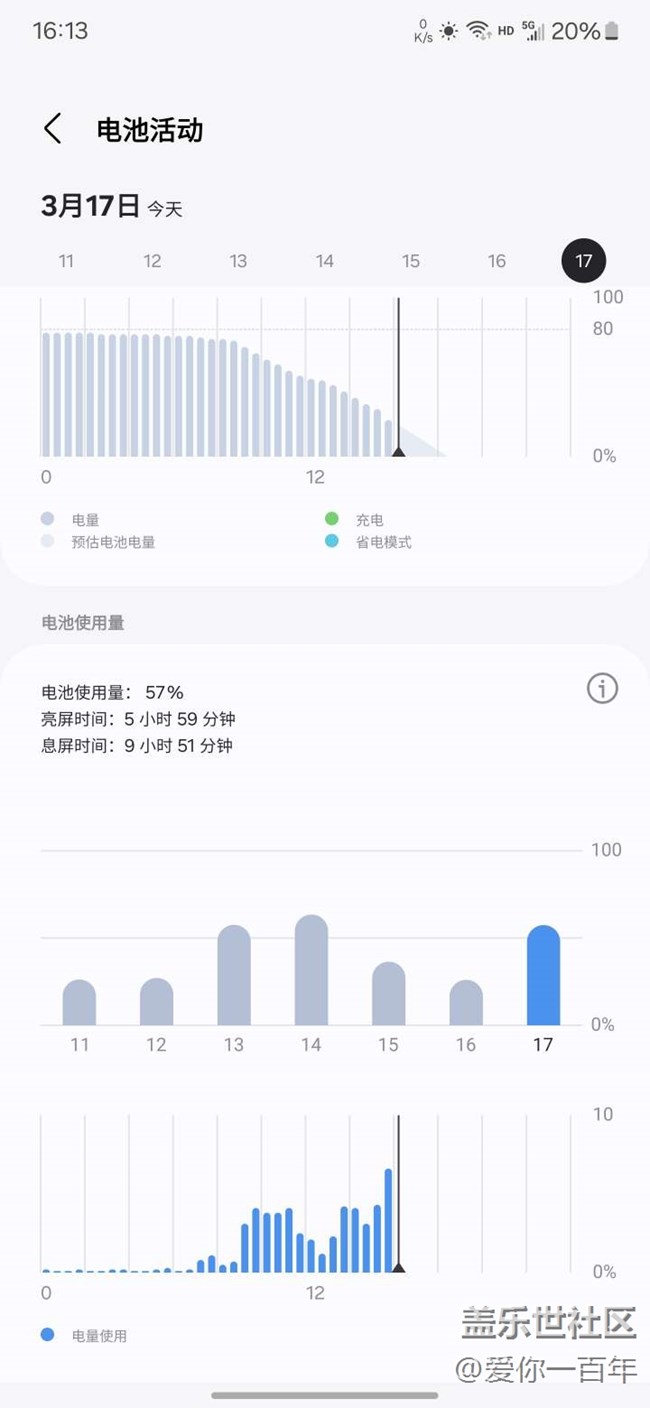Select date 14 in the day strip
Image resolution: width=650 pixels, height=1408 pixels.
click(x=325, y=261)
